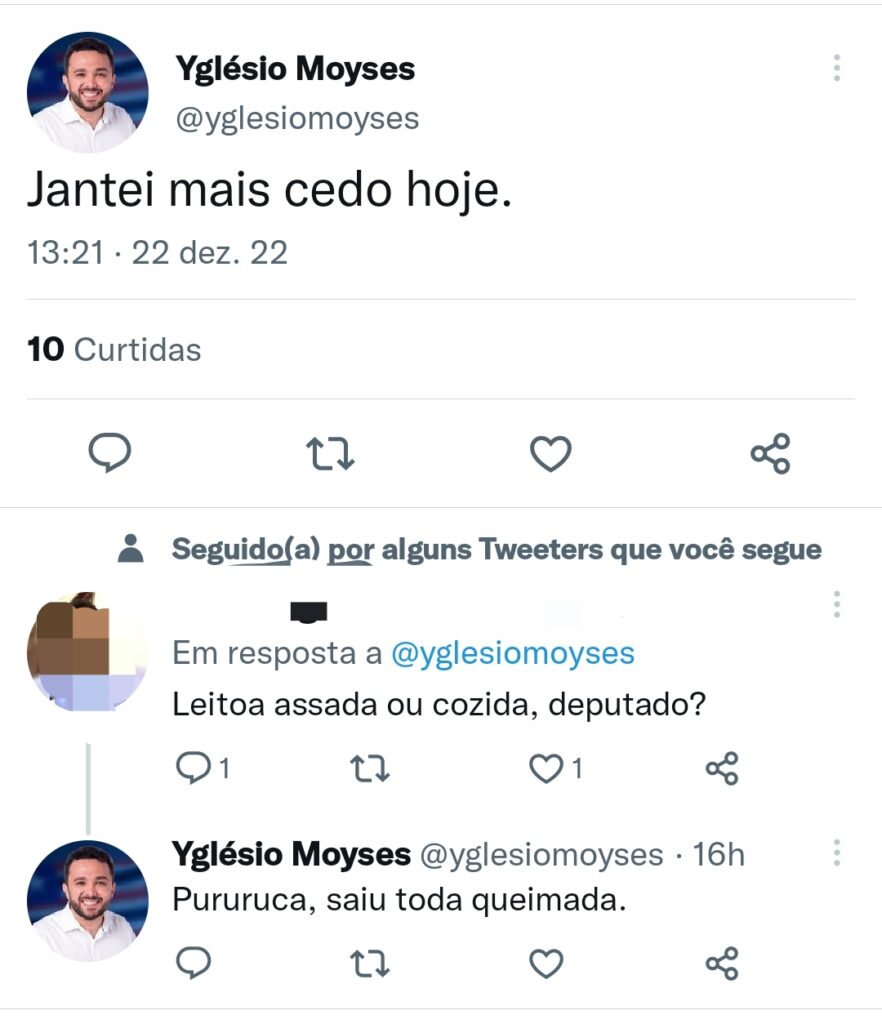The height and width of the screenshot is (1024, 882).
Task: View the 10 Curtidas list
Action: click(114, 349)
